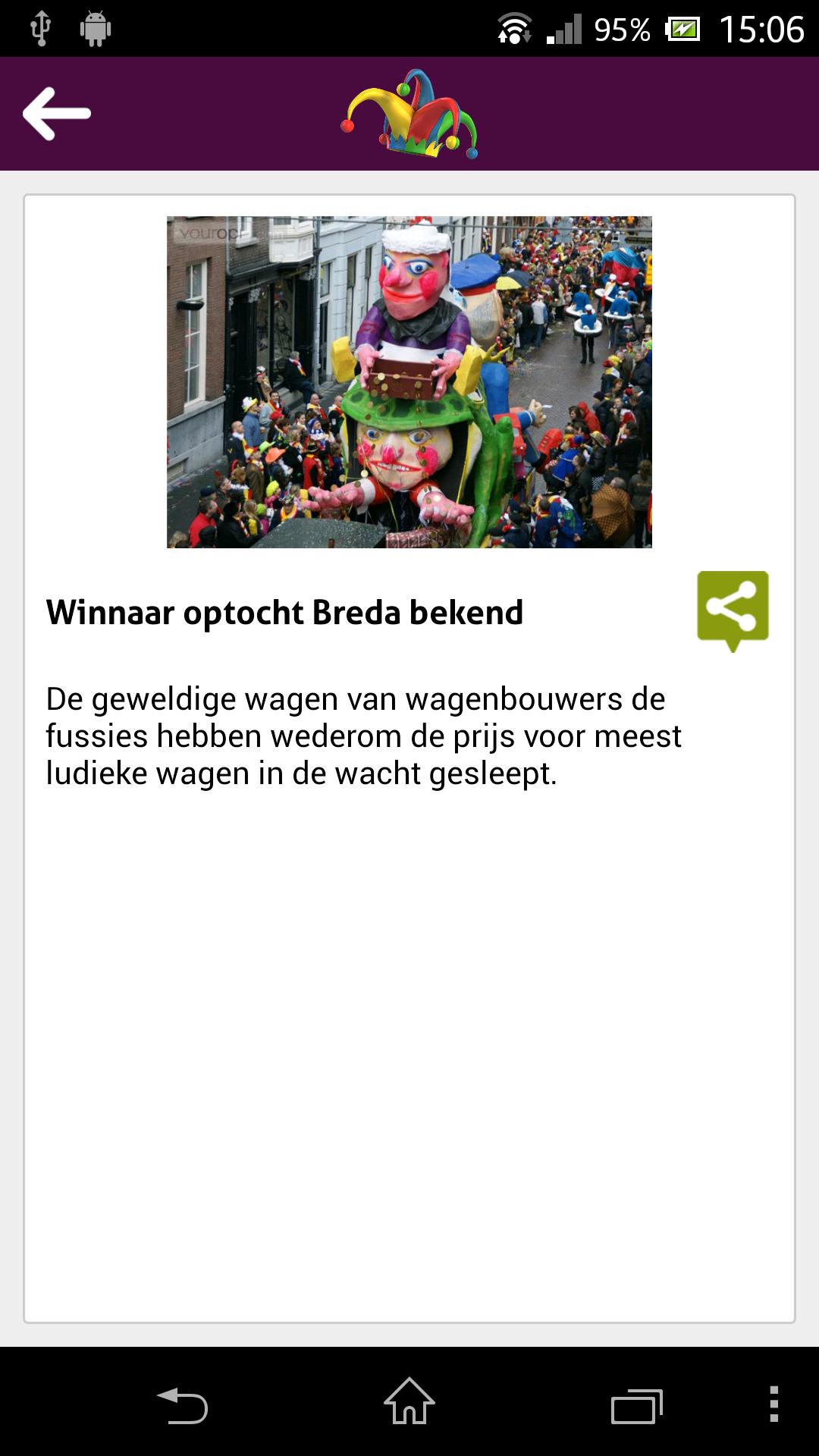Tap the green share icon
819x1456 pixels.
733,609
